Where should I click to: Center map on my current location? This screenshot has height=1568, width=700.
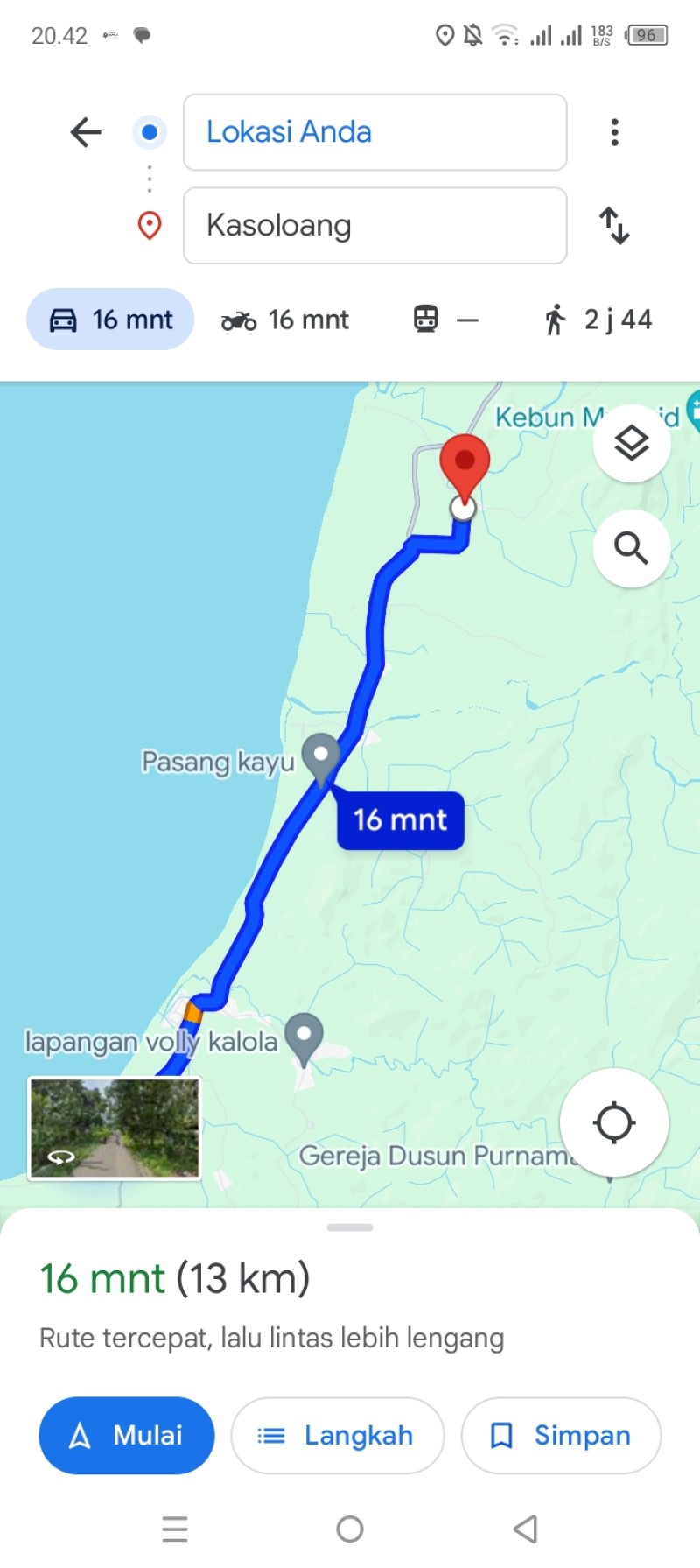point(614,1122)
